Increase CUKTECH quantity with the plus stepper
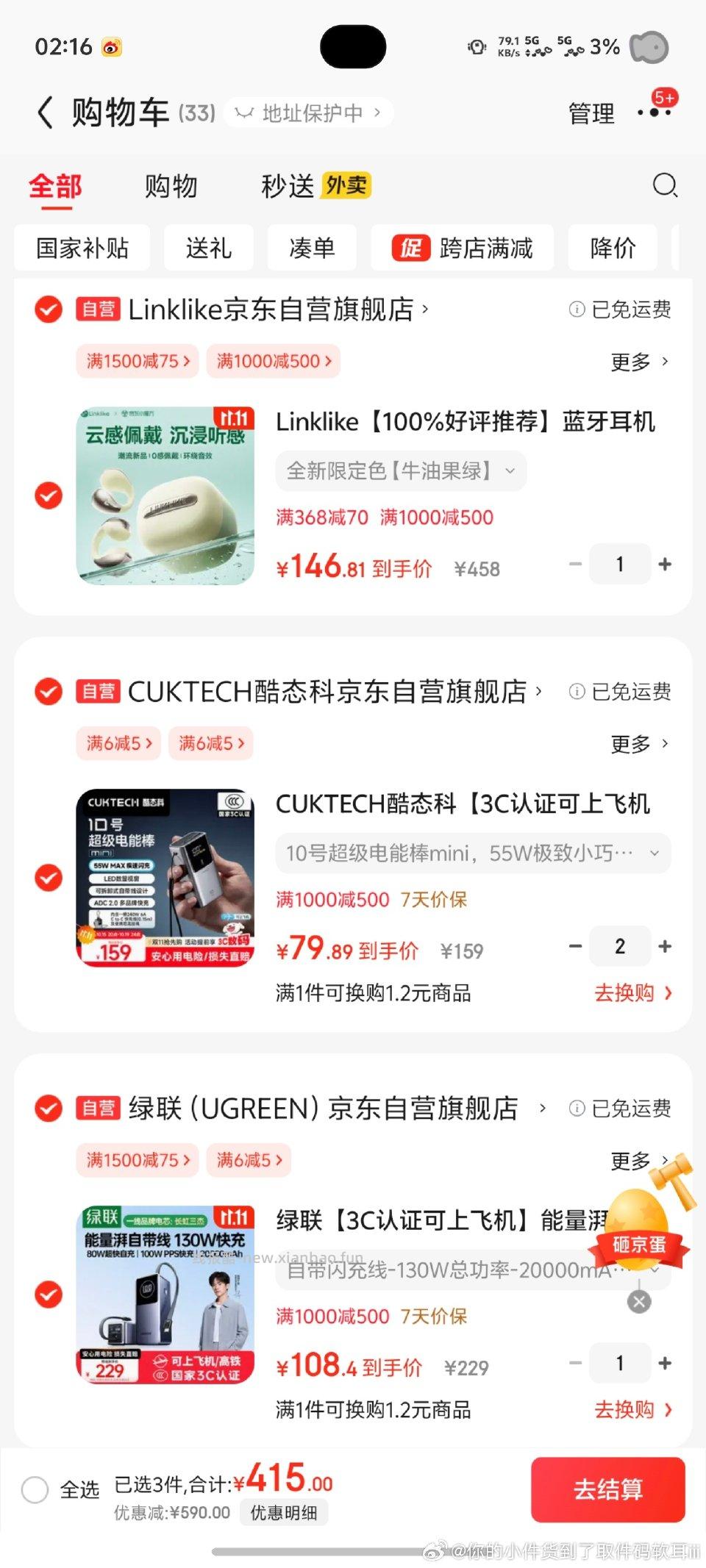Image resolution: width=706 pixels, height=1568 pixels. click(665, 946)
